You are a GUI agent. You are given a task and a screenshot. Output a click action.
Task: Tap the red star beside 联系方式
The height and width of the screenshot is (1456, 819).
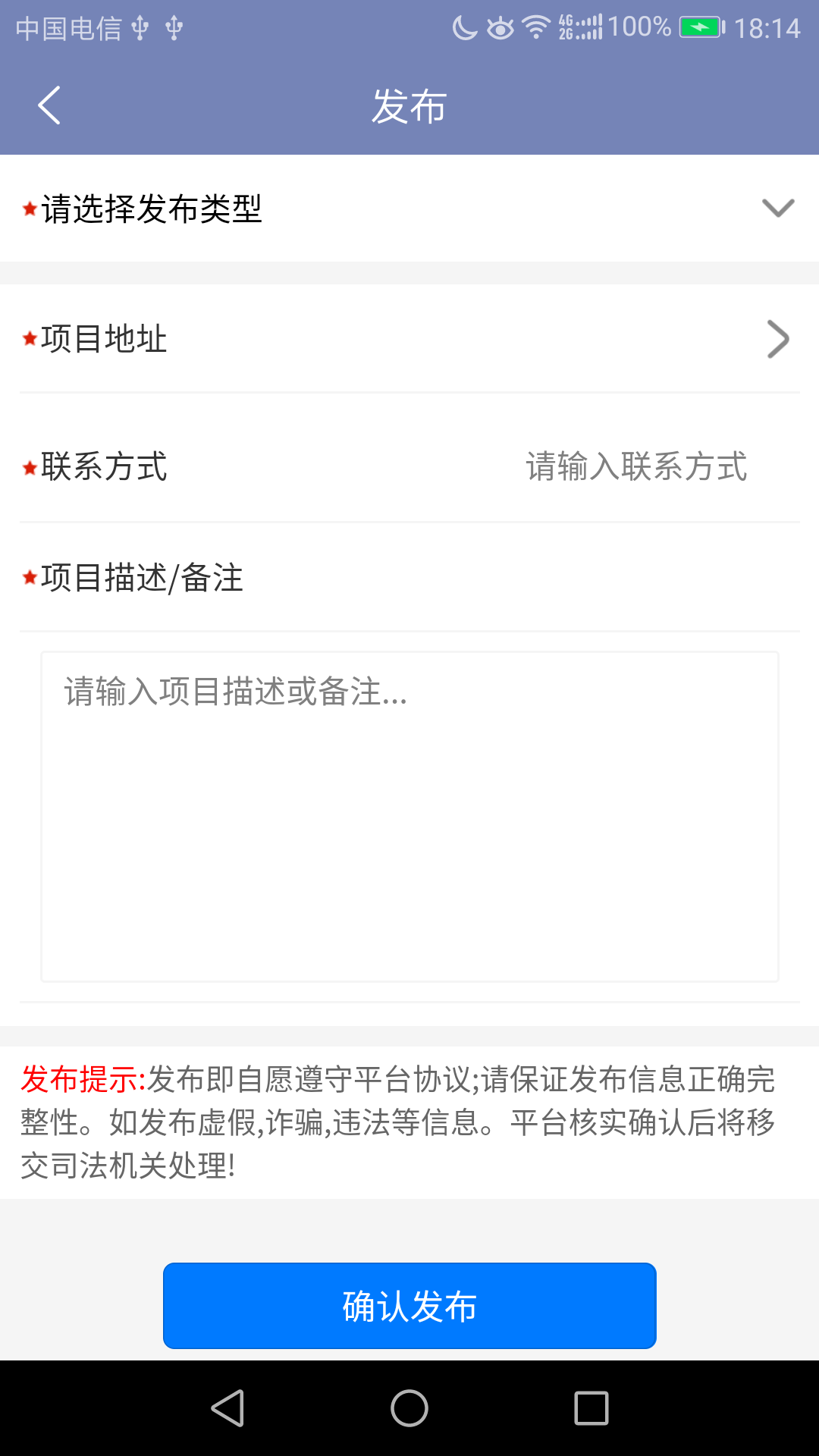[28, 469]
